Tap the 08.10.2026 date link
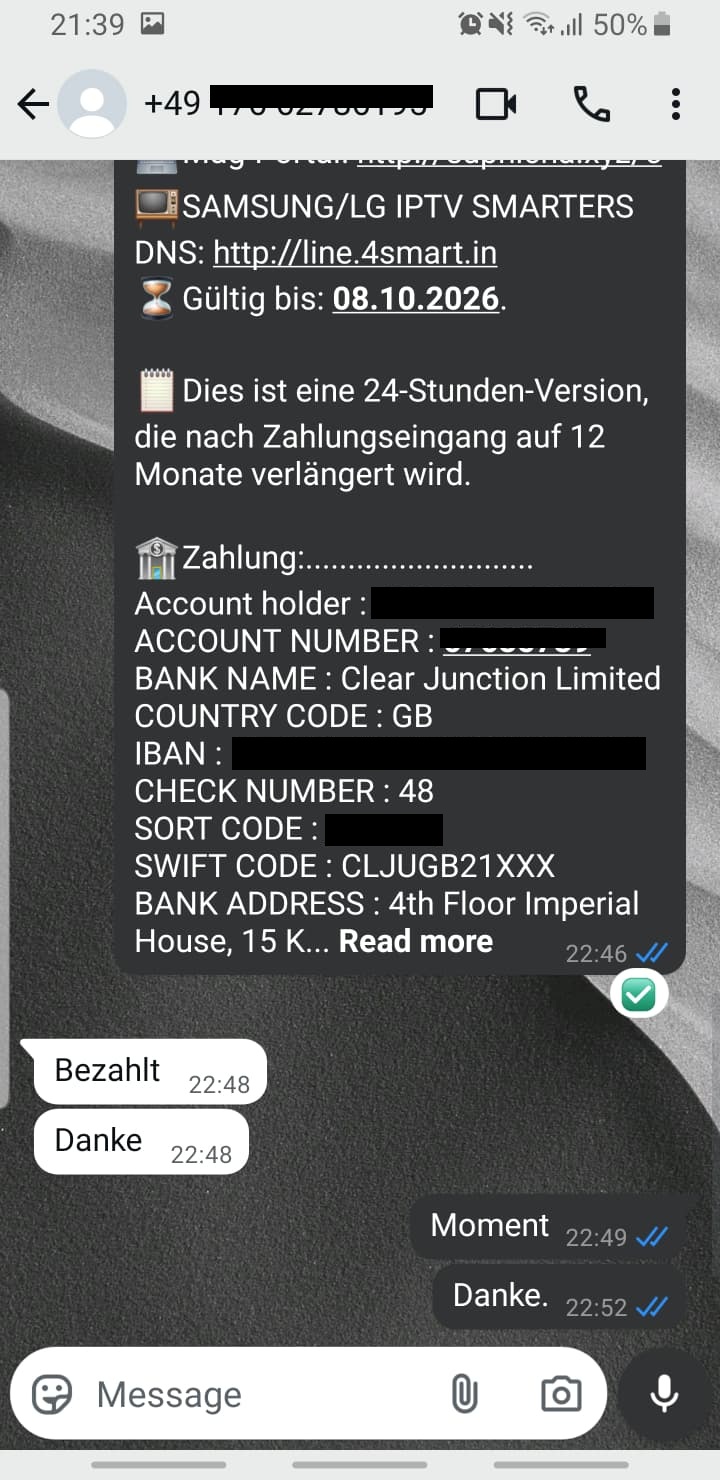The width and height of the screenshot is (720, 1480). coord(415,299)
